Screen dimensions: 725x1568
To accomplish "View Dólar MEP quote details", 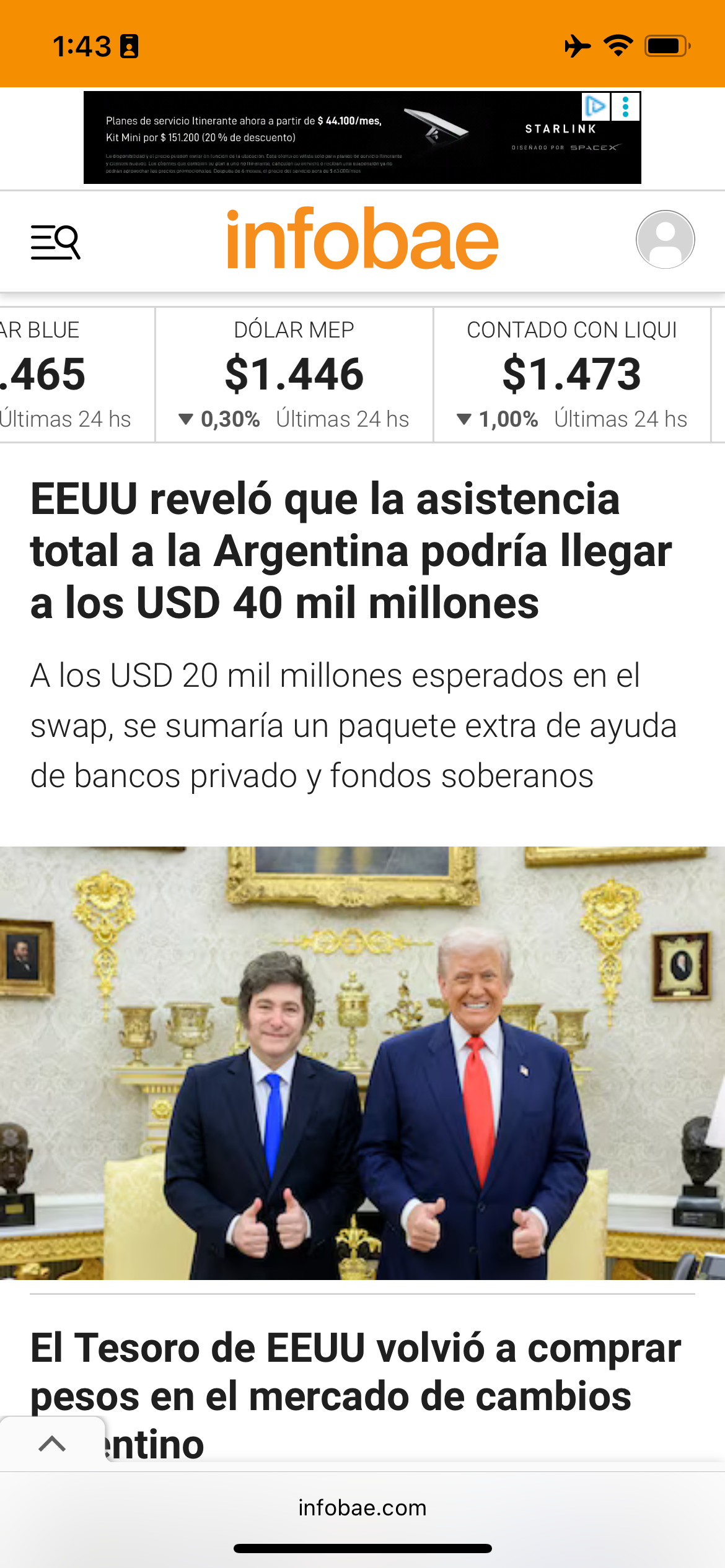I will click(x=294, y=375).
